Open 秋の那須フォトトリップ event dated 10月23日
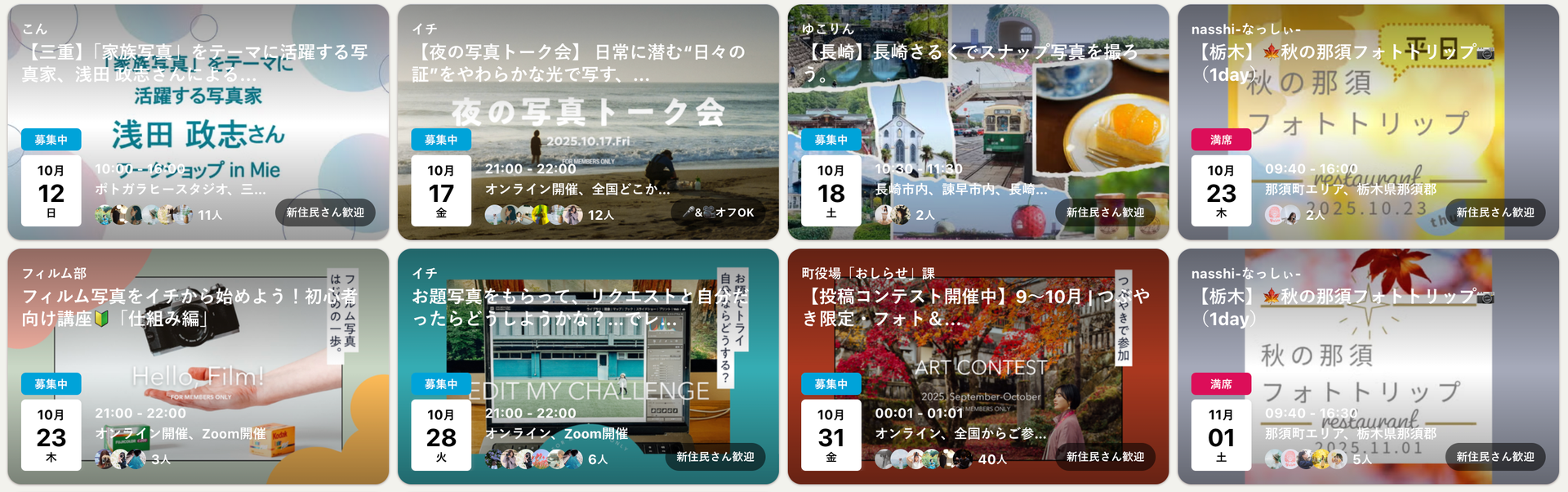The image size is (1568, 492). [x=1368, y=123]
